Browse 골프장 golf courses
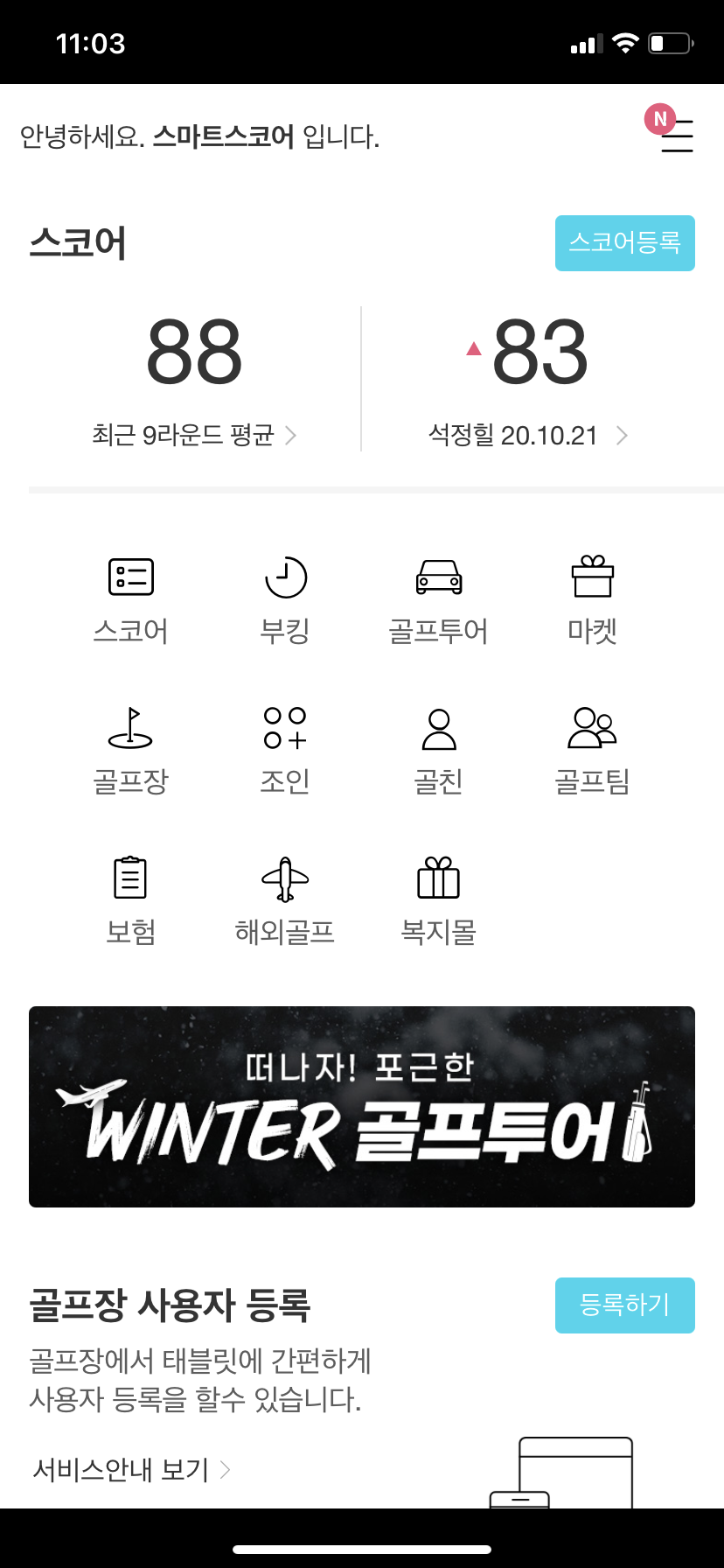The width and height of the screenshot is (724, 1568). click(x=131, y=751)
